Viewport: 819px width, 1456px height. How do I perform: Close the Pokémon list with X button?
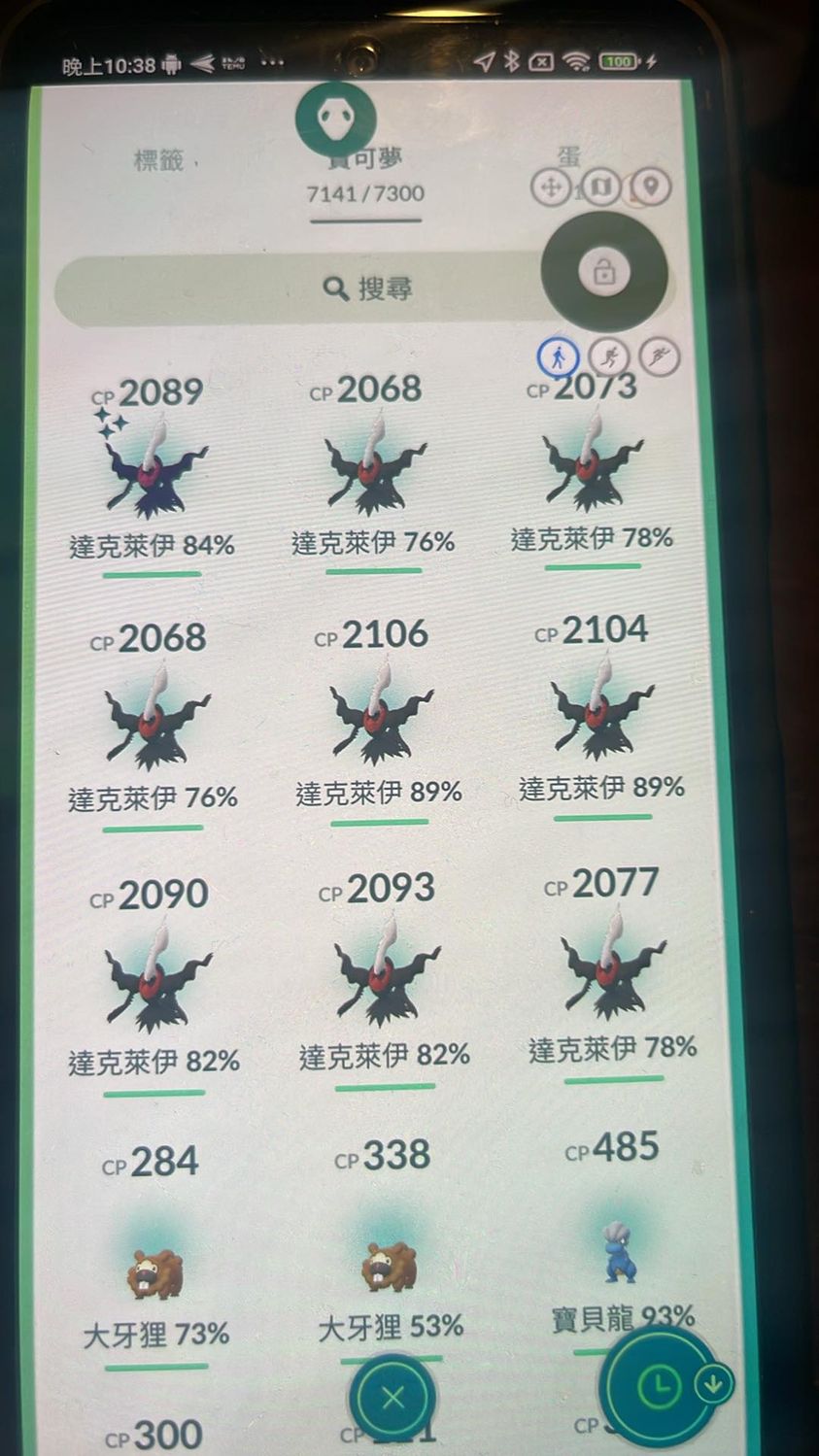point(392,1399)
